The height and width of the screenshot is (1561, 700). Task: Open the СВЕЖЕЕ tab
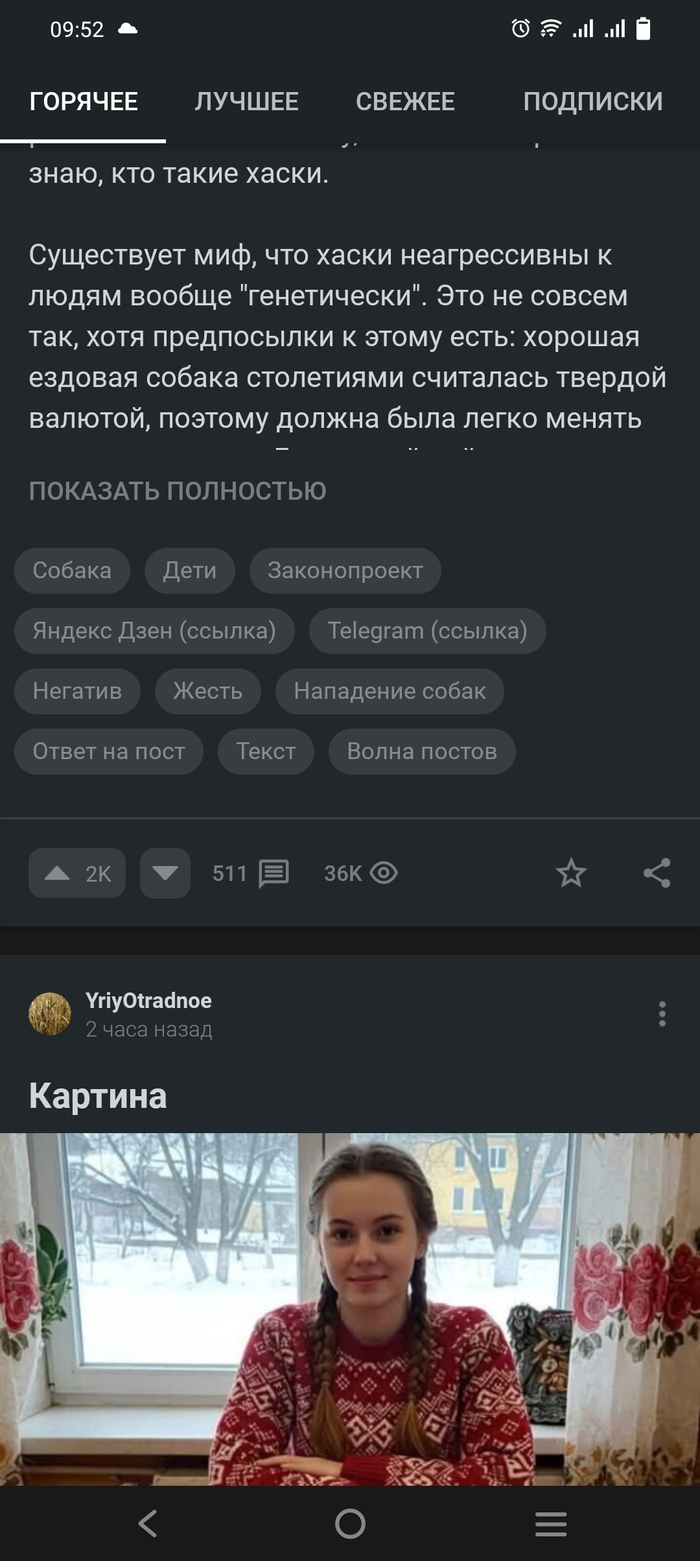405,101
